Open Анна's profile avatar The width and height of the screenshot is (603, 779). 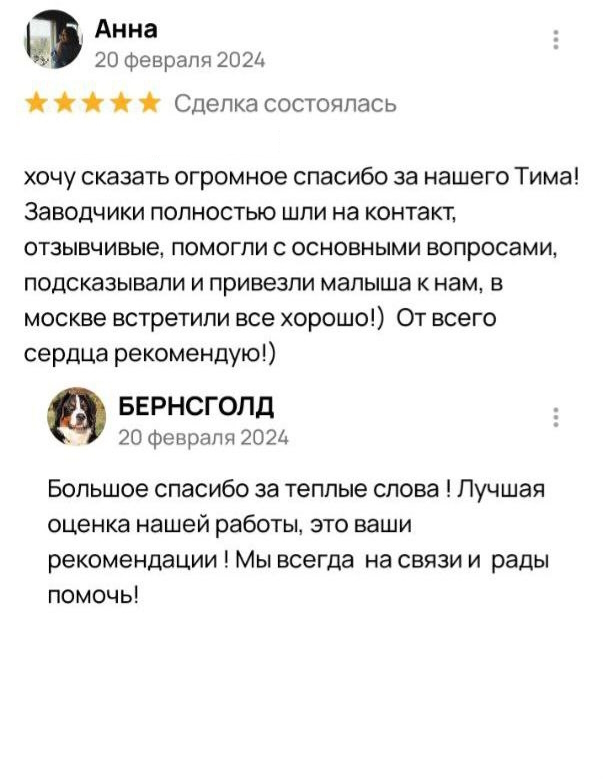coord(51,40)
